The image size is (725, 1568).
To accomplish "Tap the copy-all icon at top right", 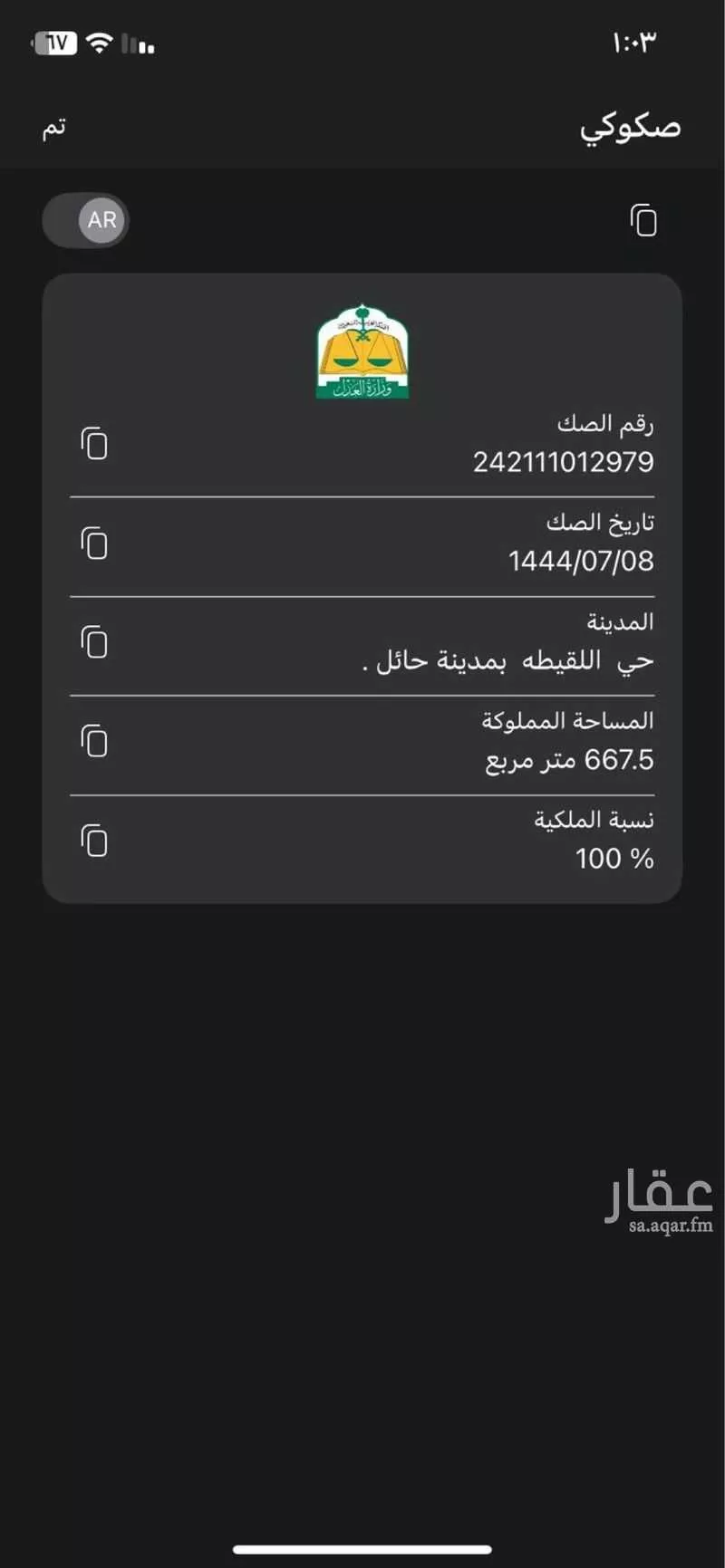I will [644, 220].
